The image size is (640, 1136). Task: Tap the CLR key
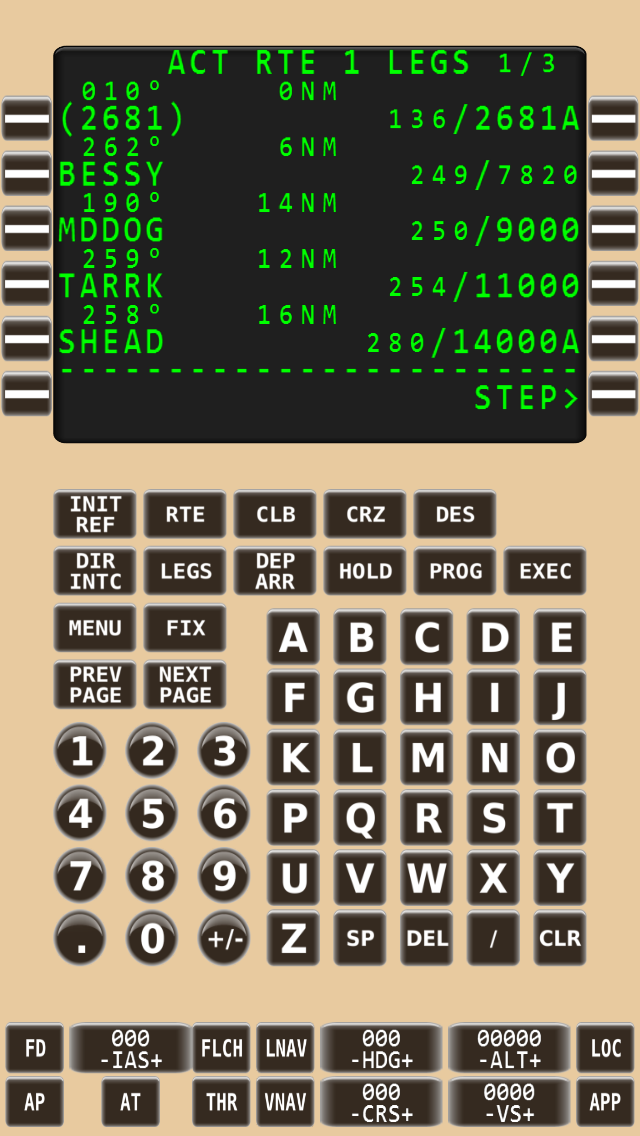click(x=560, y=938)
